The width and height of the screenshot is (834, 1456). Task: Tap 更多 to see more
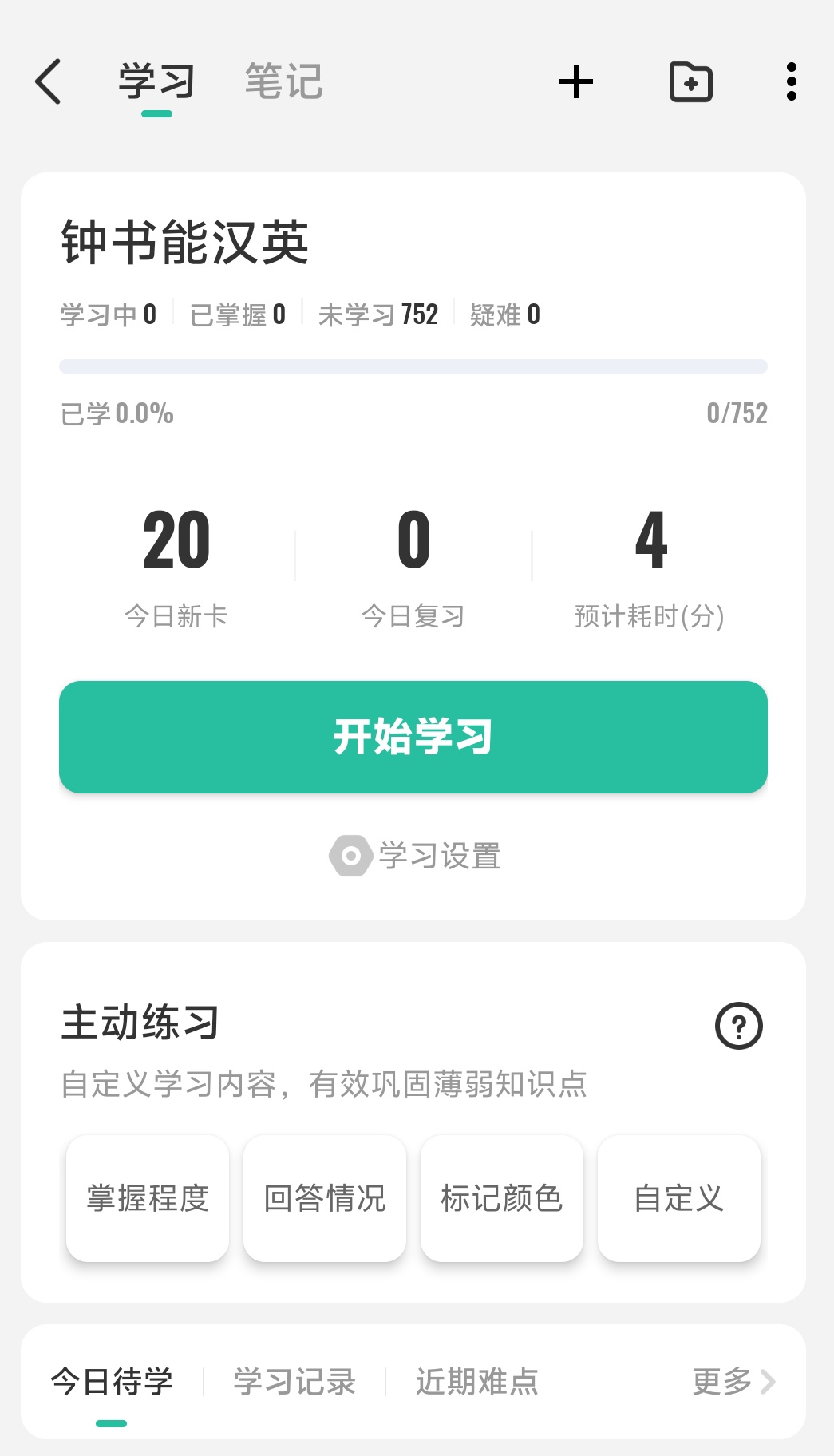coord(734,1382)
